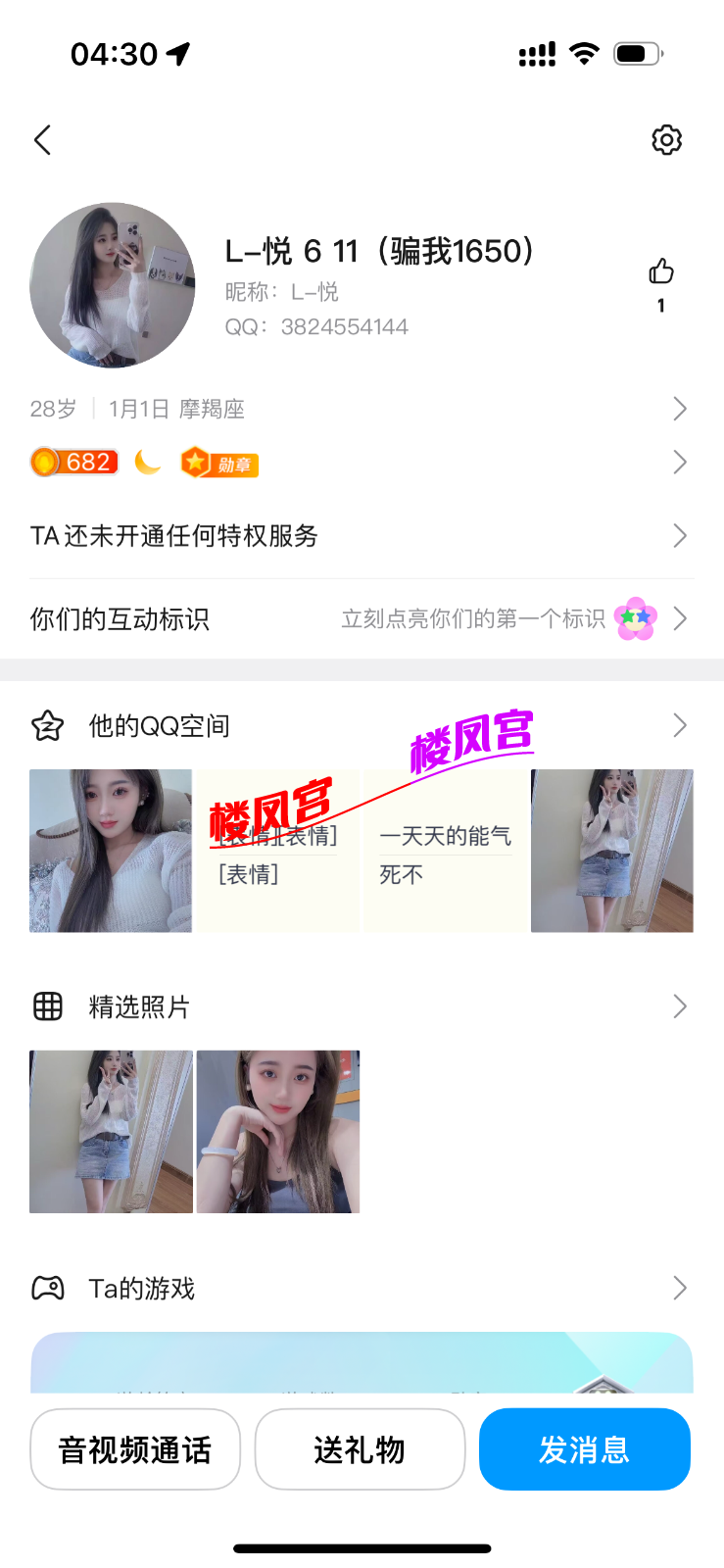The height and width of the screenshot is (1568, 724).
Task: Open the settings gear icon
Action: click(667, 140)
